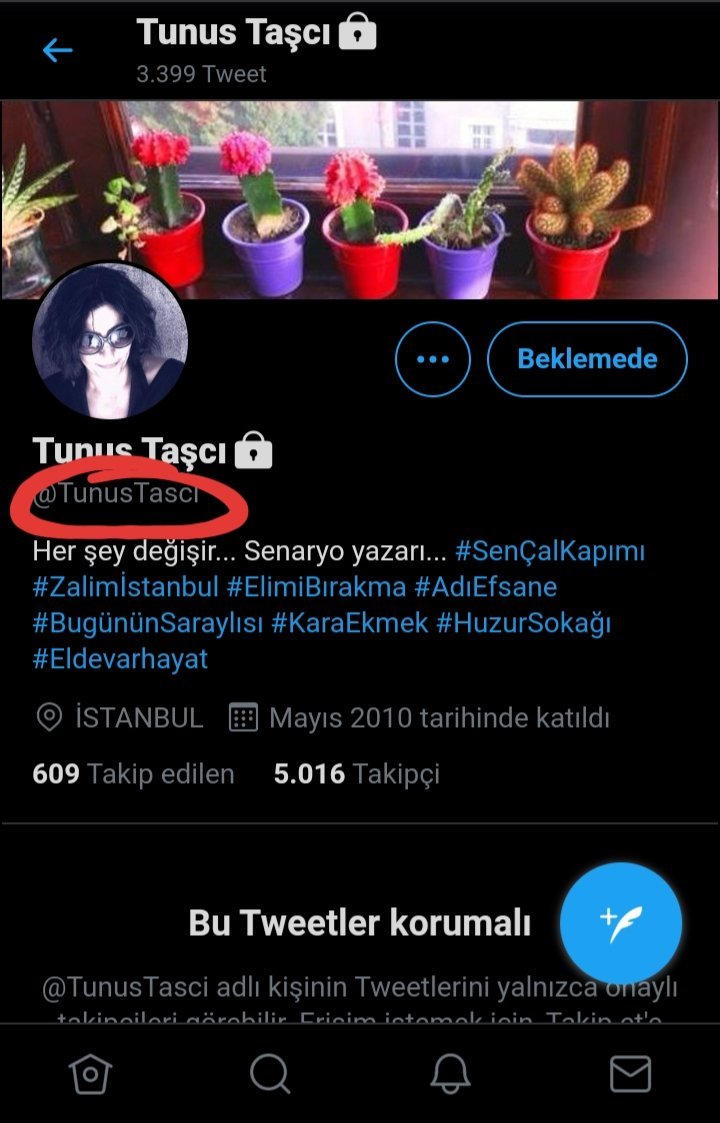The height and width of the screenshot is (1123, 720).
Task: Open the #KaraEkmek hashtag
Action: point(350,622)
